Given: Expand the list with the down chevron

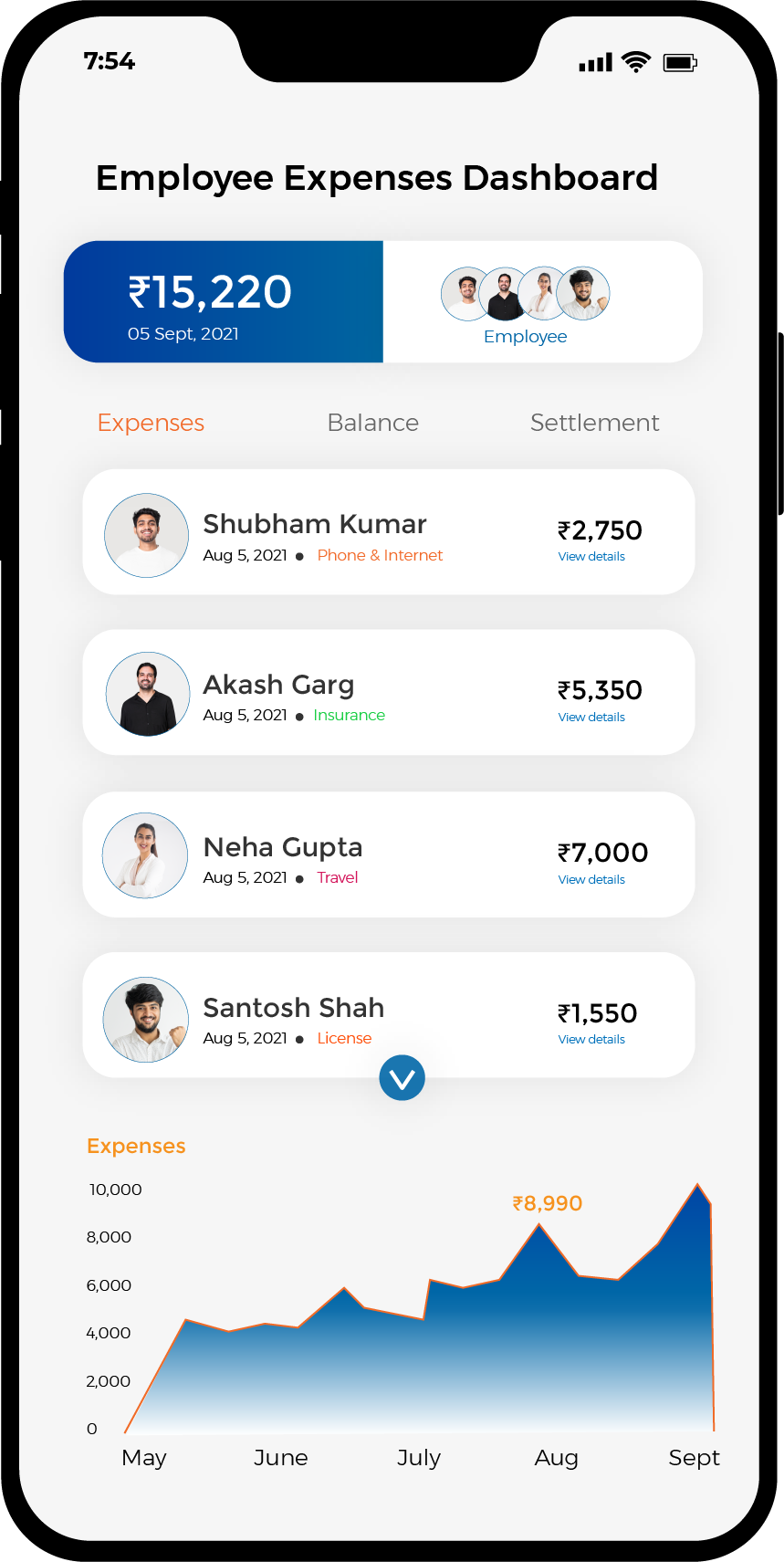Looking at the screenshot, I should tap(402, 1078).
